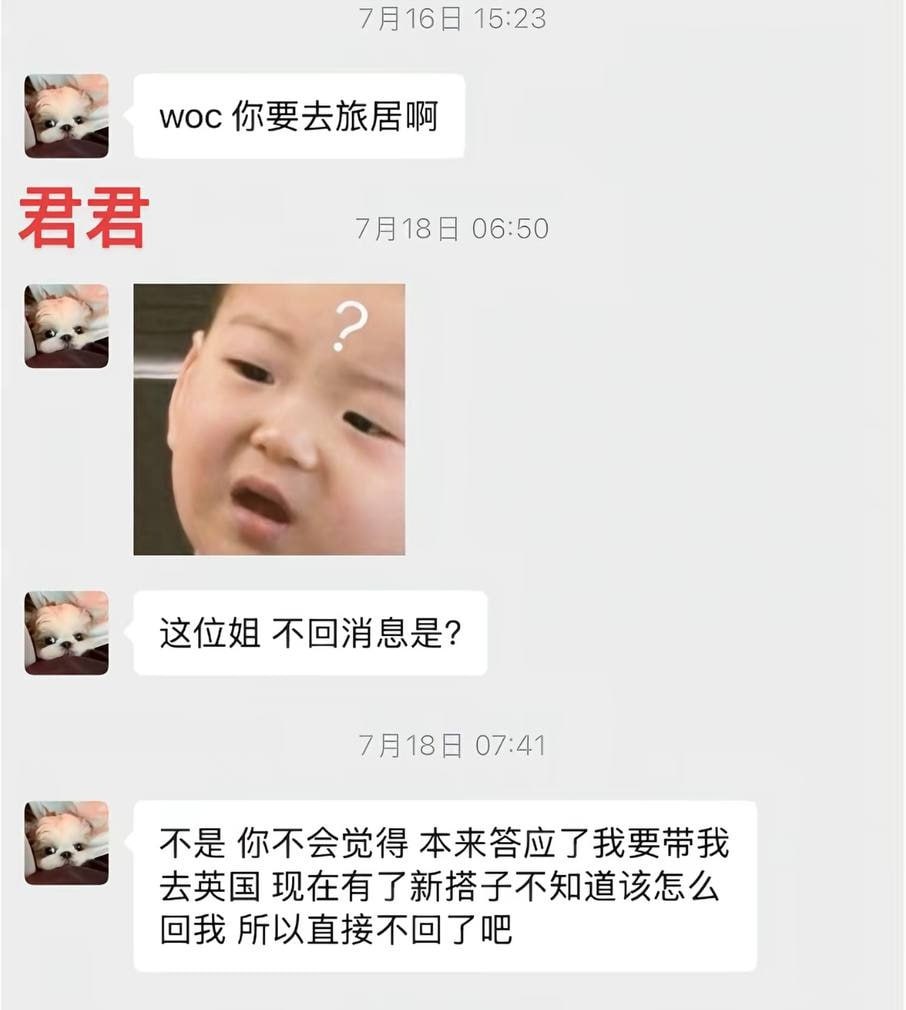Tap the avatar beside "woc 你要去旅居啊"
906x1010 pixels.
click(x=66, y=116)
